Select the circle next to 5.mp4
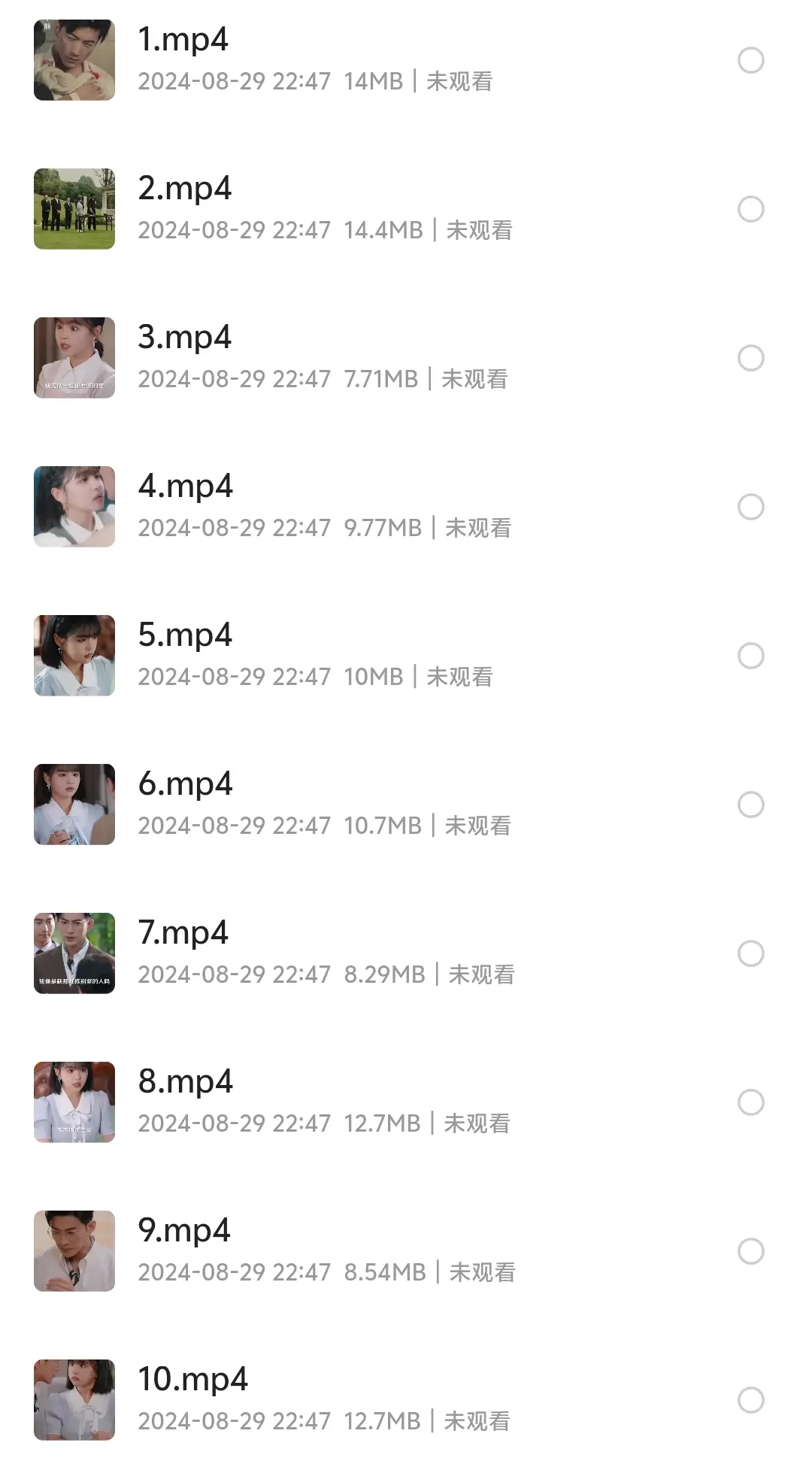Viewport: 812px width, 1467px height. (x=750, y=656)
